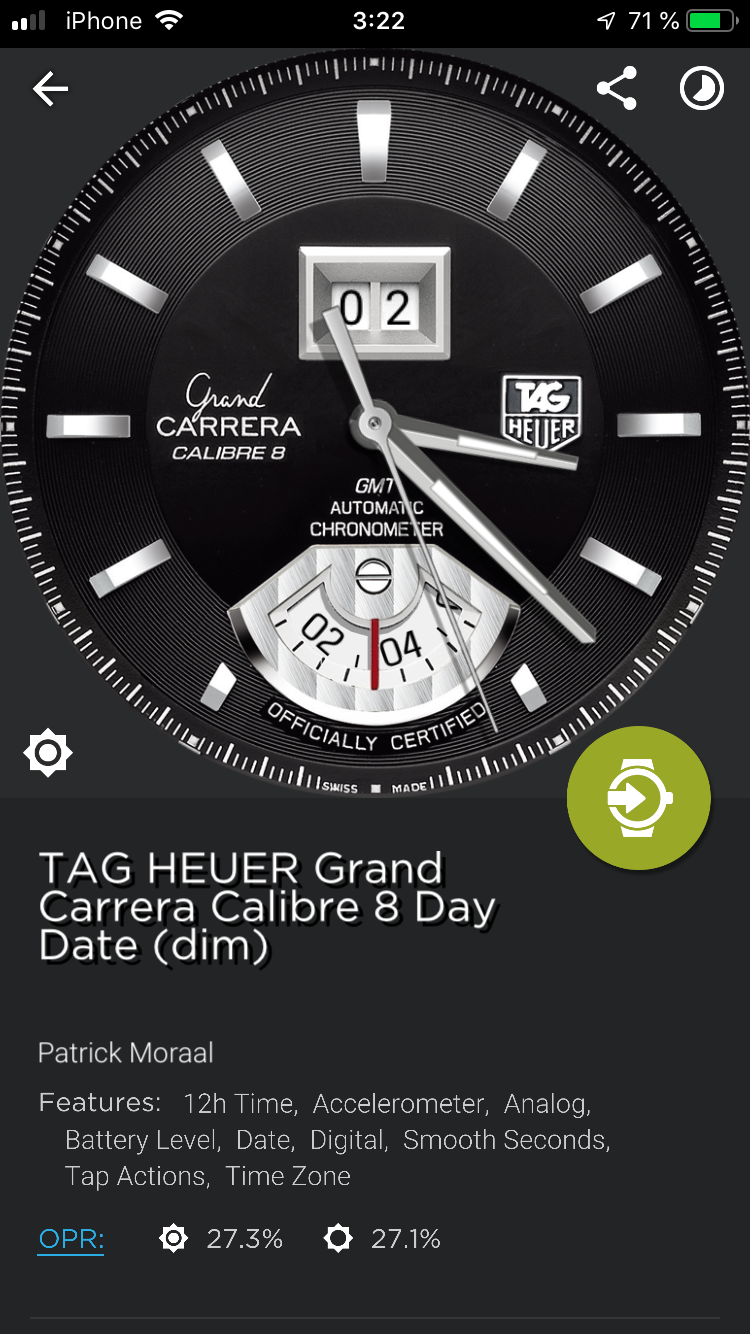This screenshot has height=1334, width=750.
Task: Go back using the arrow icon
Action: 50,90
